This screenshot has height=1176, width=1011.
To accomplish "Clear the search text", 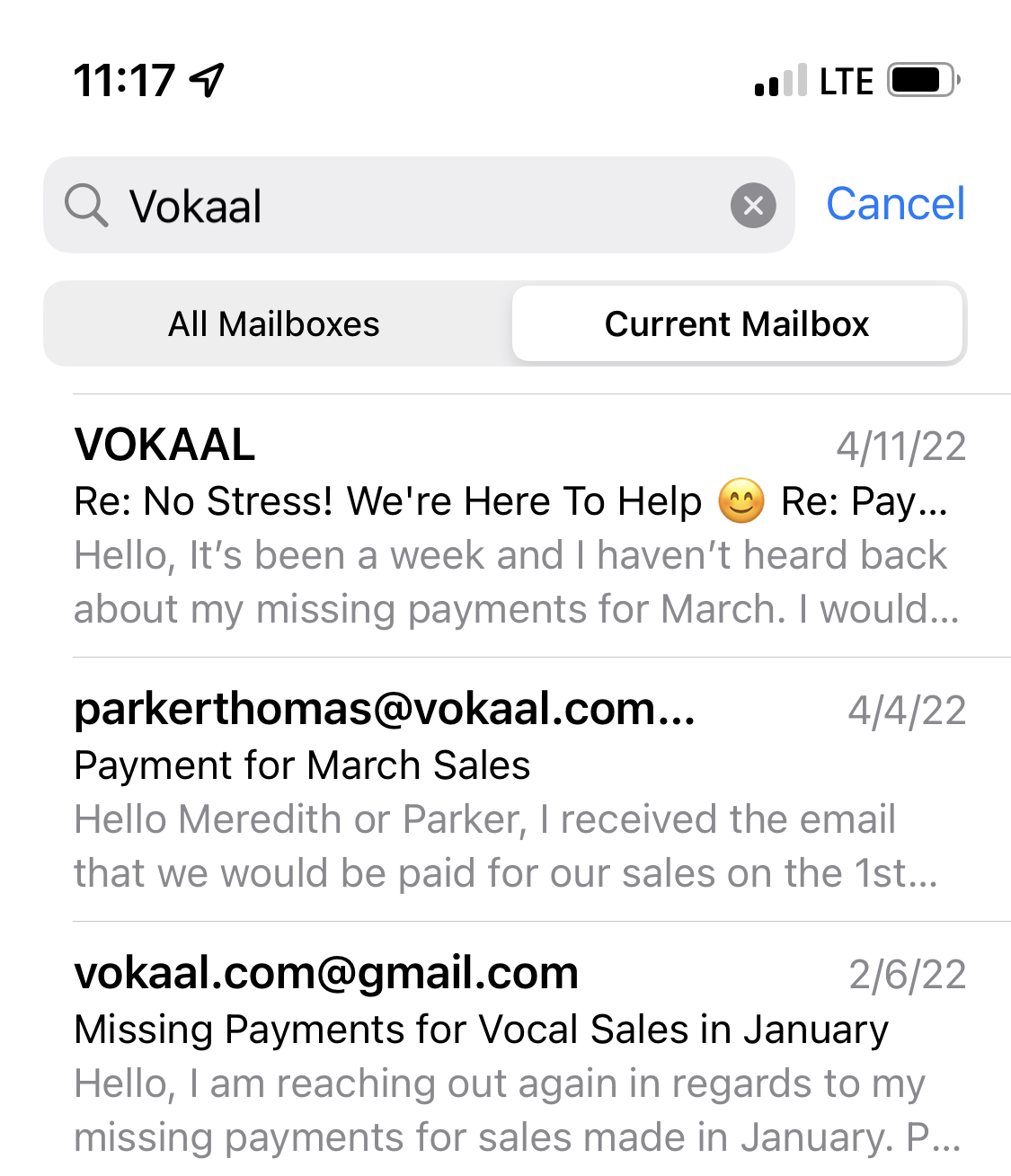I will [753, 206].
